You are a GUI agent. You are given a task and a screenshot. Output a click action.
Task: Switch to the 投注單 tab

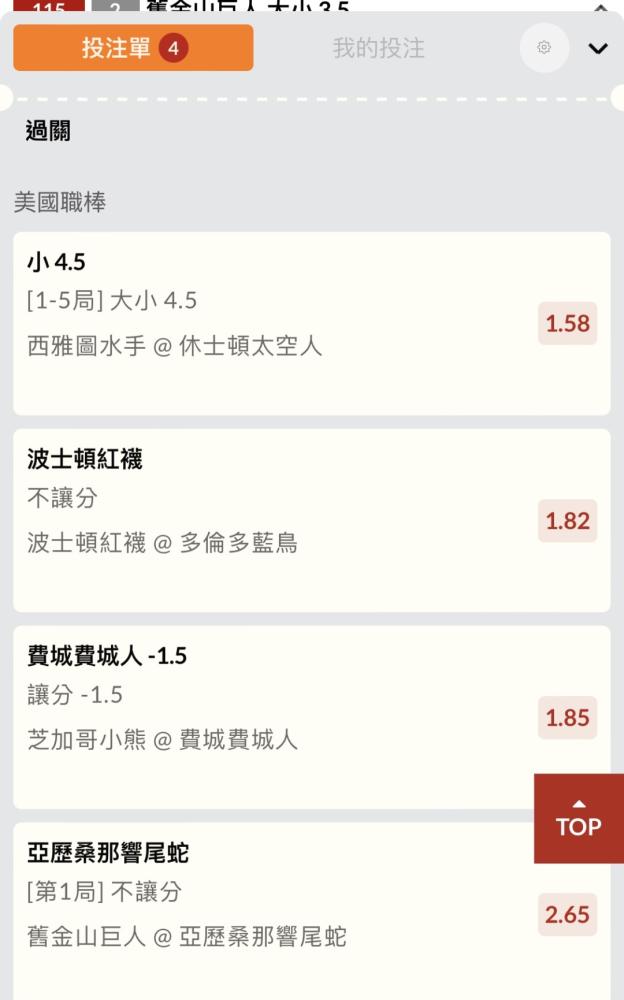pos(133,48)
